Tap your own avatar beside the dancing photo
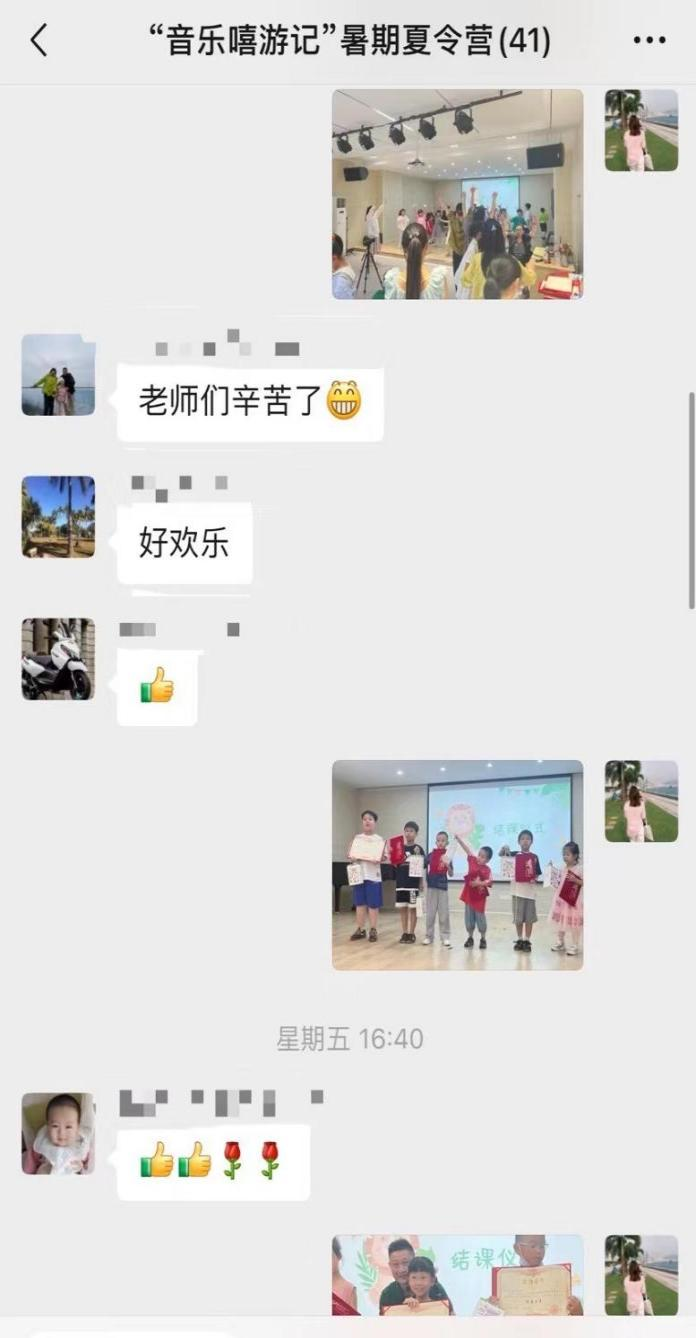Viewport: 696px width, 1338px height. (641, 130)
